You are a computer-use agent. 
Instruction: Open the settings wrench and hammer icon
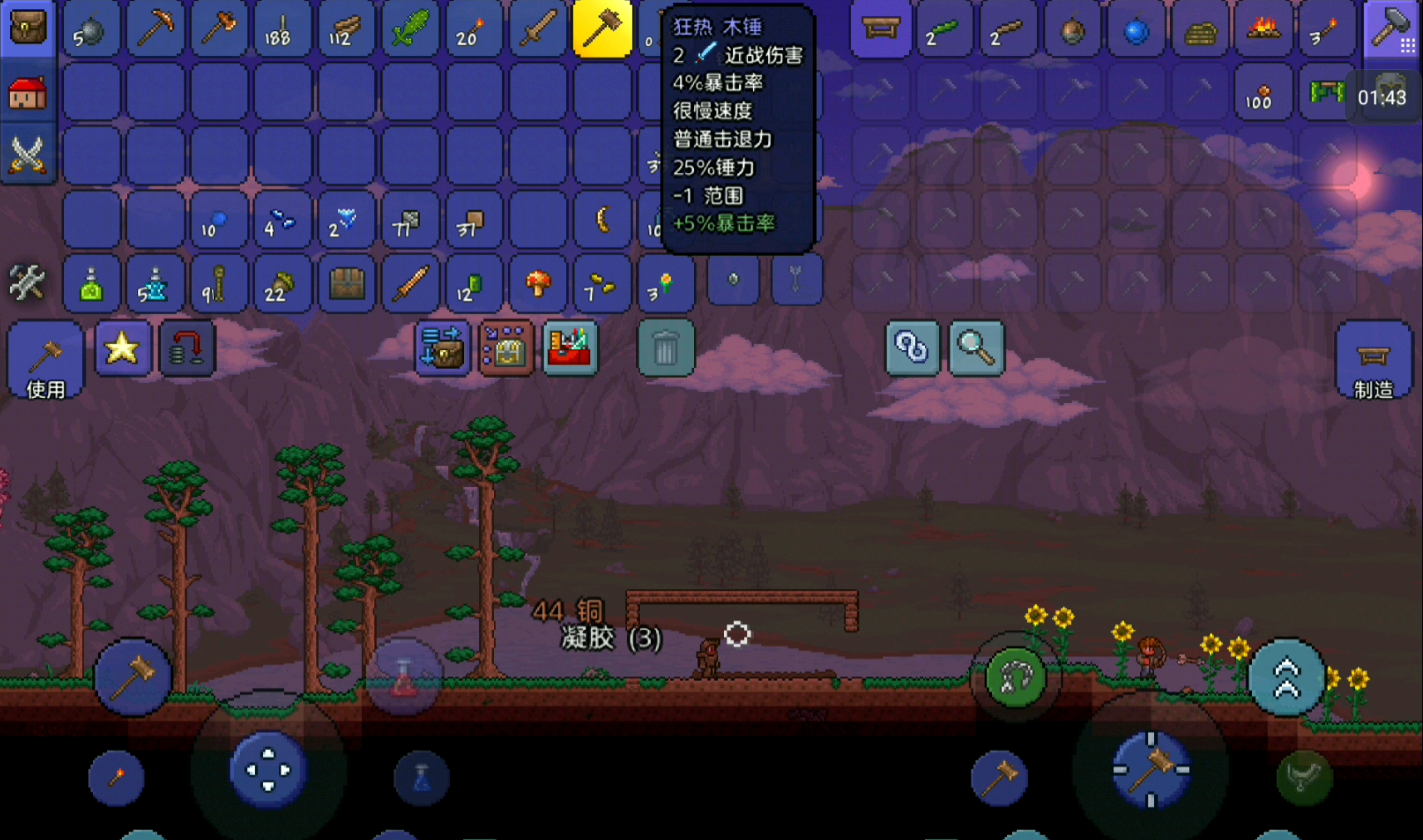pos(28,283)
